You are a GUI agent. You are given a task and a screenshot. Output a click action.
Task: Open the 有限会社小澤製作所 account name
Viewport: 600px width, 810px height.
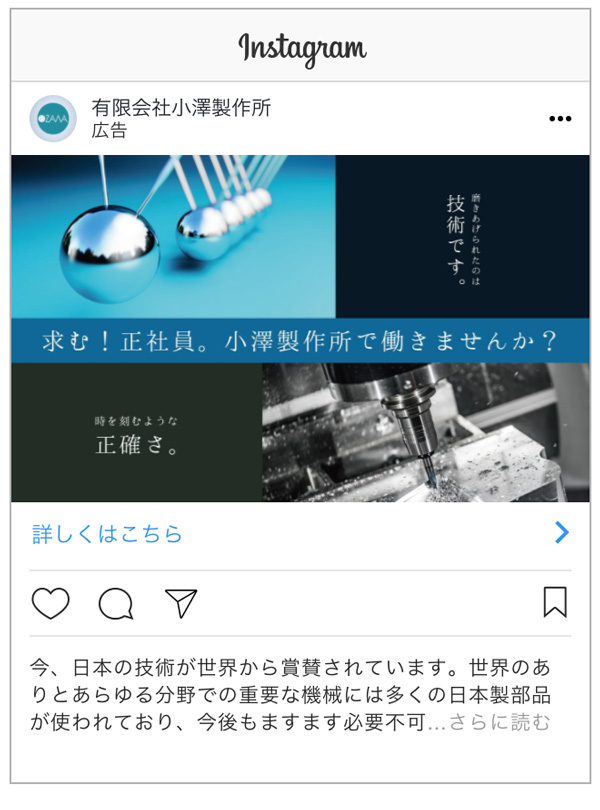181,108
